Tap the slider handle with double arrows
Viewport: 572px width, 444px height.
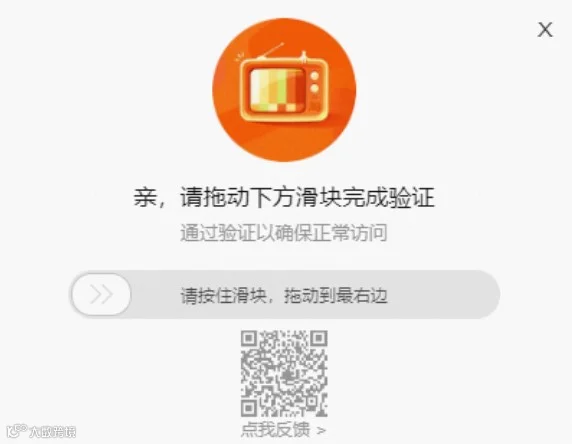(x=101, y=294)
